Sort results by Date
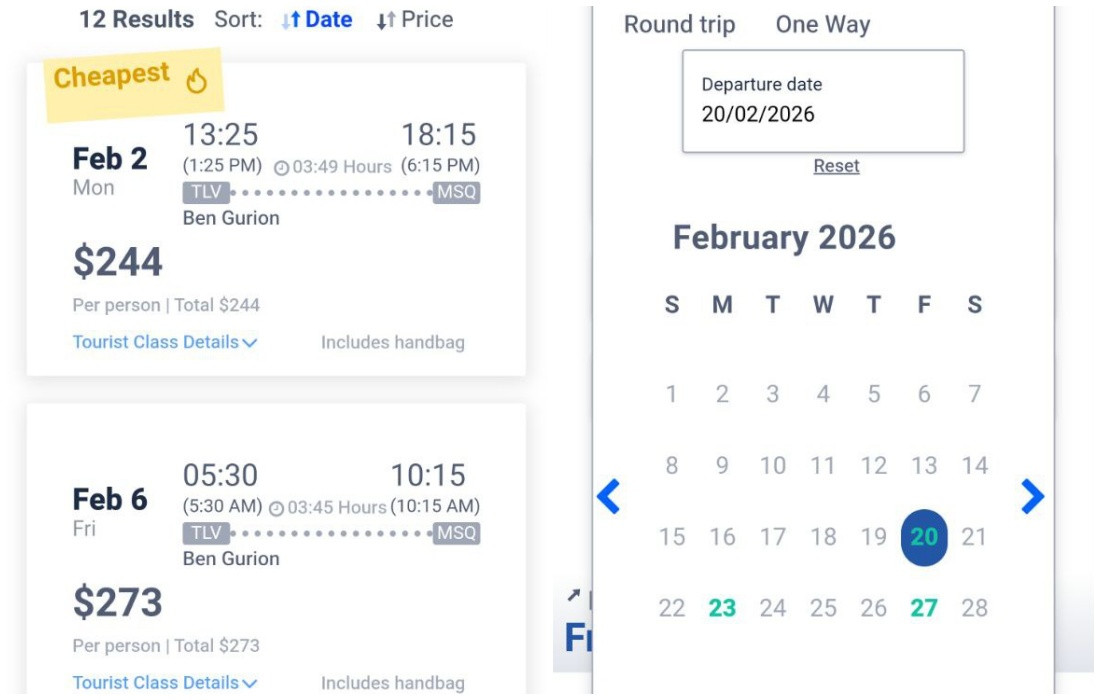 point(317,20)
